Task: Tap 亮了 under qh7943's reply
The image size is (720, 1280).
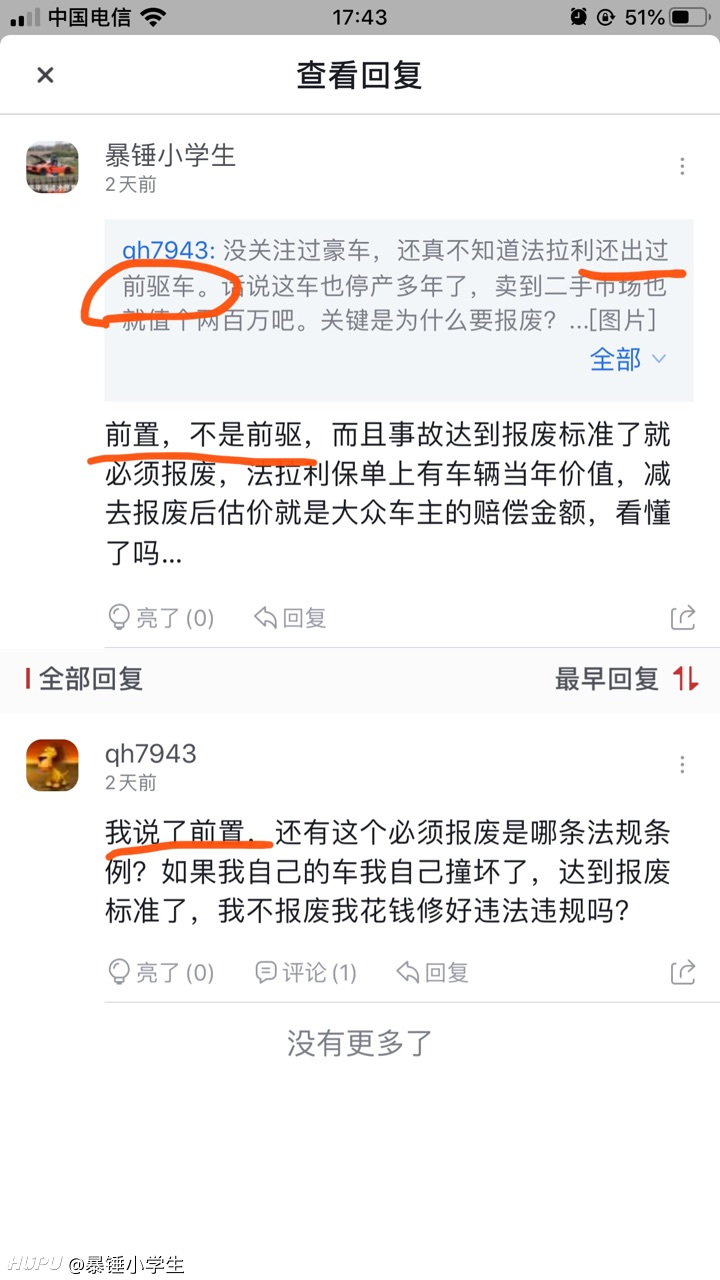Action: coord(161,972)
